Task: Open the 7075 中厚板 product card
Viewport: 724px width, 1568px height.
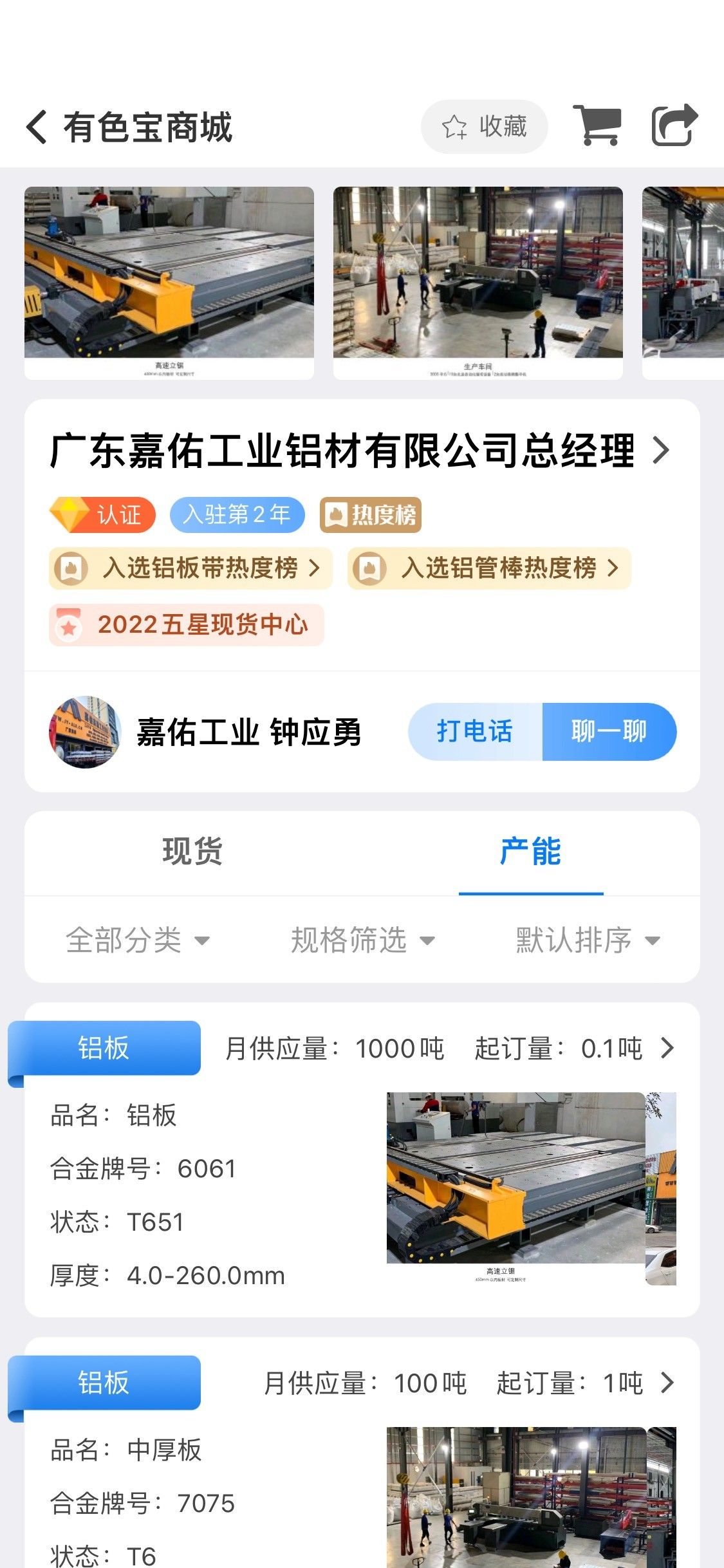Action: coord(362,1474)
